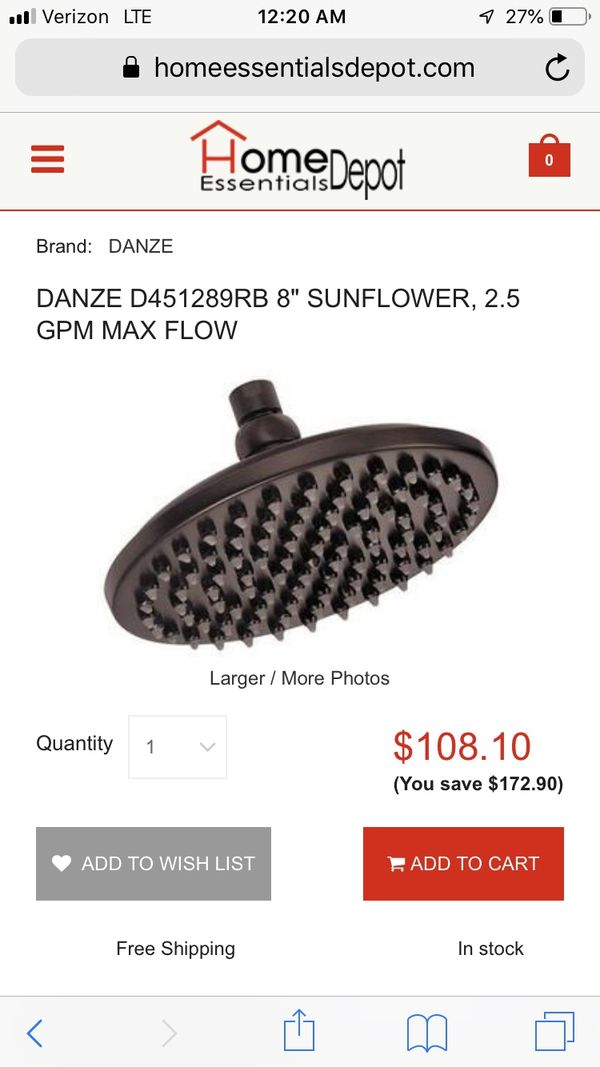Image resolution: width=600 pixels, height=1067 pixels.
Task: Open Safari bookmarks
Action: pos(427,1033)
